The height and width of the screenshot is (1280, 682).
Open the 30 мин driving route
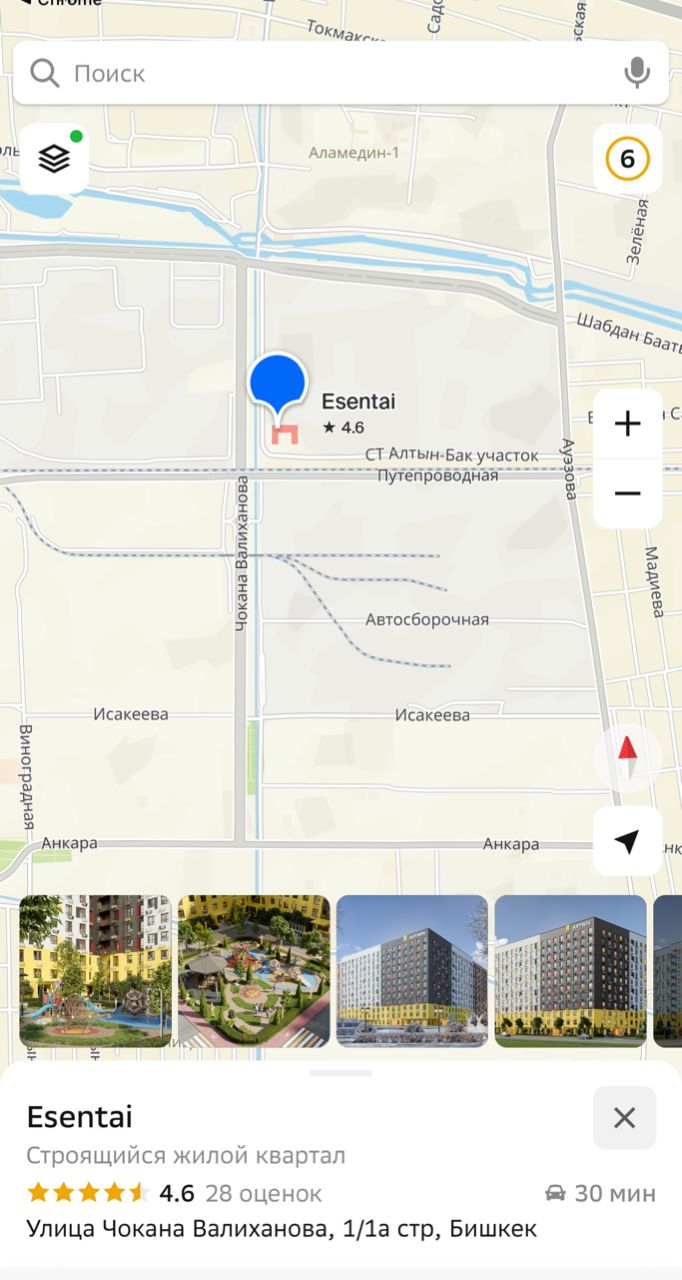tap(600, 1193)
